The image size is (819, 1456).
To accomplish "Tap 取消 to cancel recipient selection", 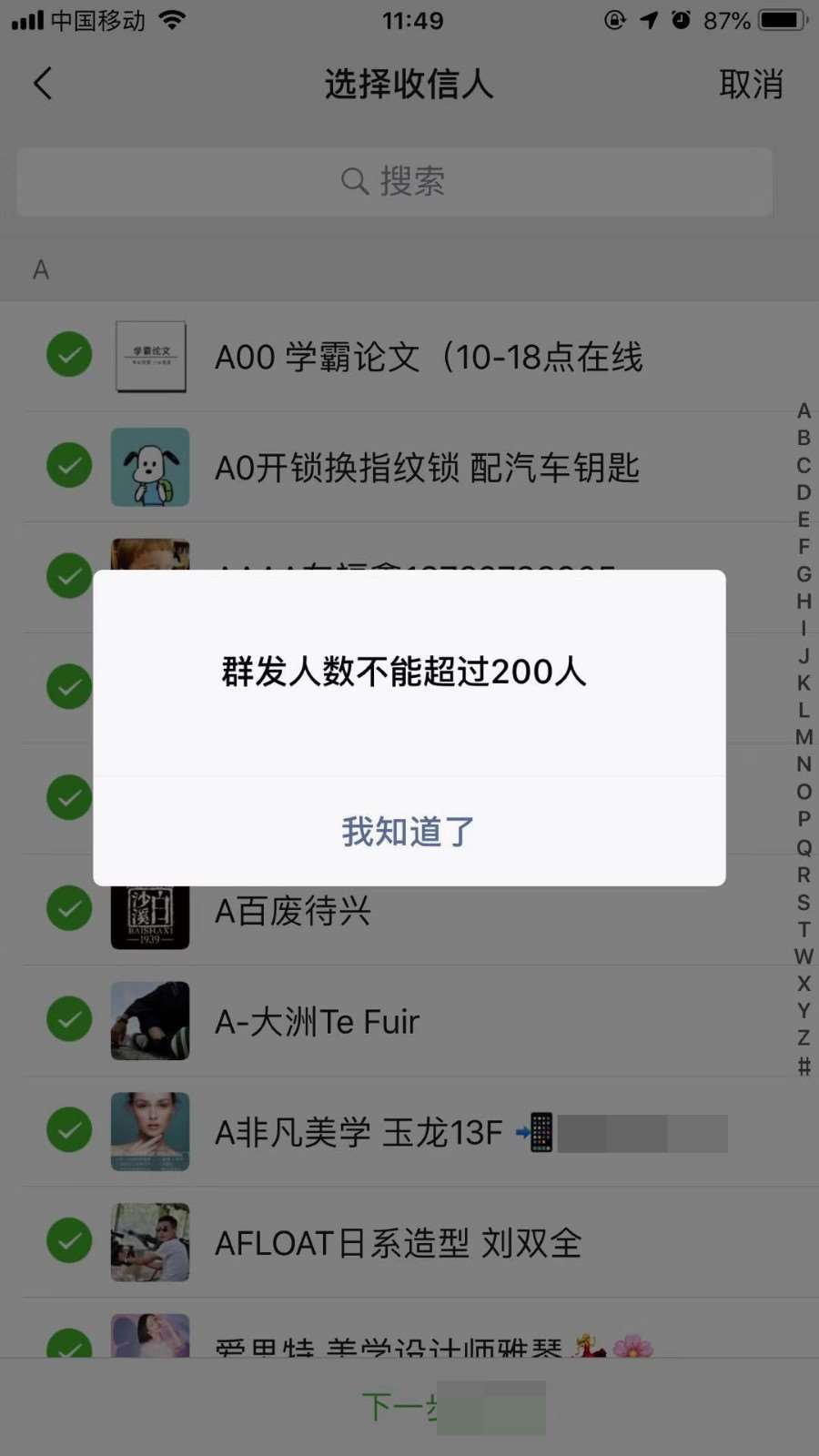I will pyautogui.click(x=751, y=84).
